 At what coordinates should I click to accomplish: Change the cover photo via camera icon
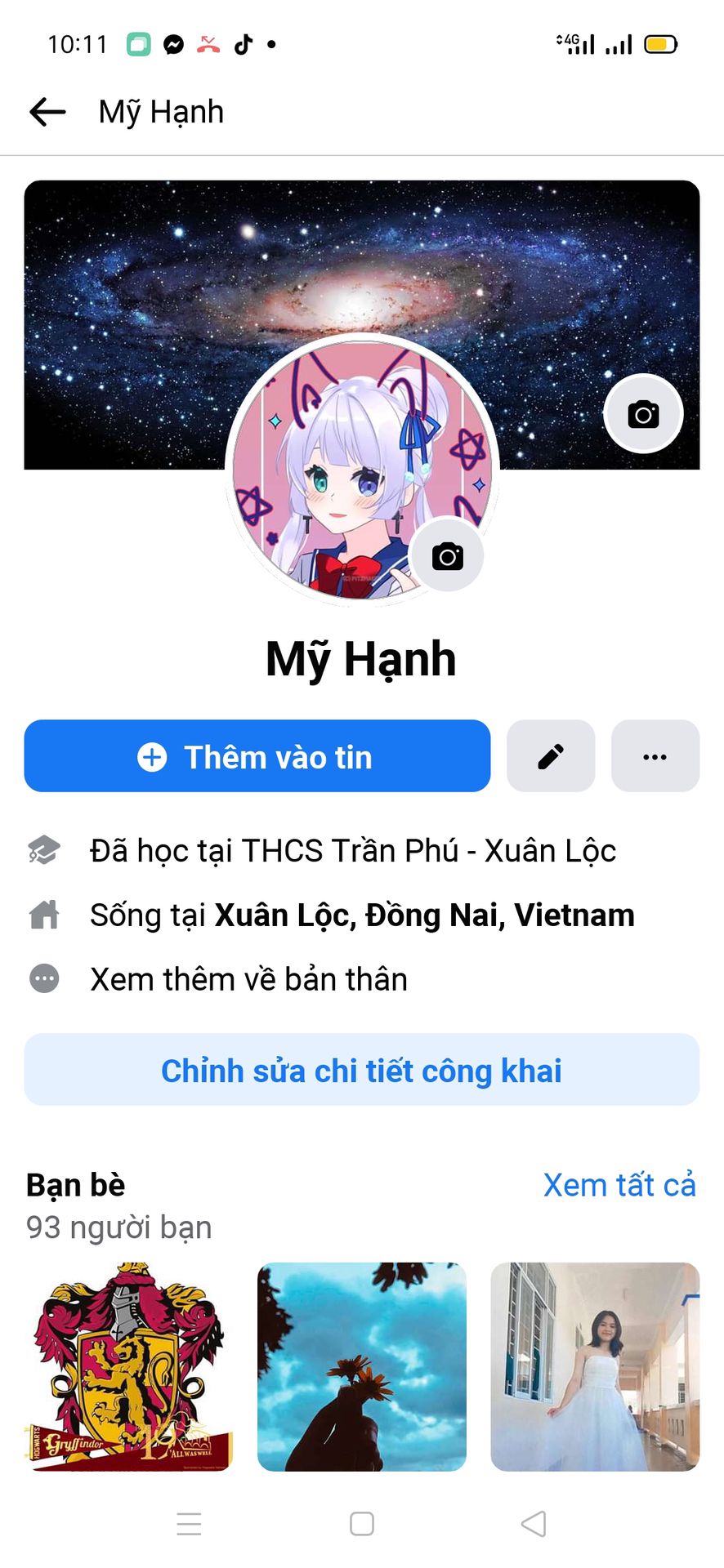pos(643,414)
